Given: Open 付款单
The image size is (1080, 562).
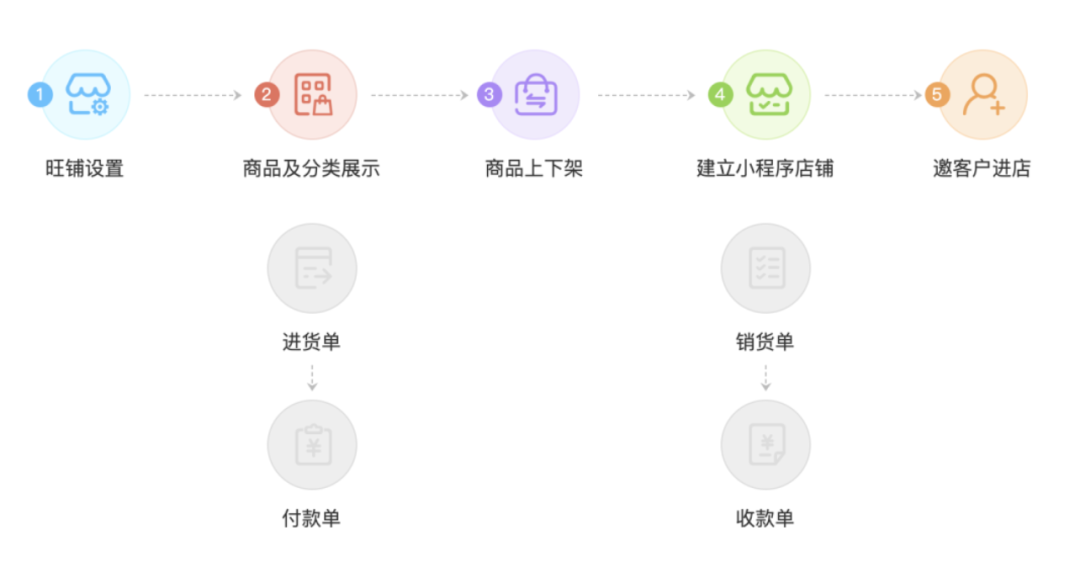Looking at the screenshot, I should pos(312,445).
